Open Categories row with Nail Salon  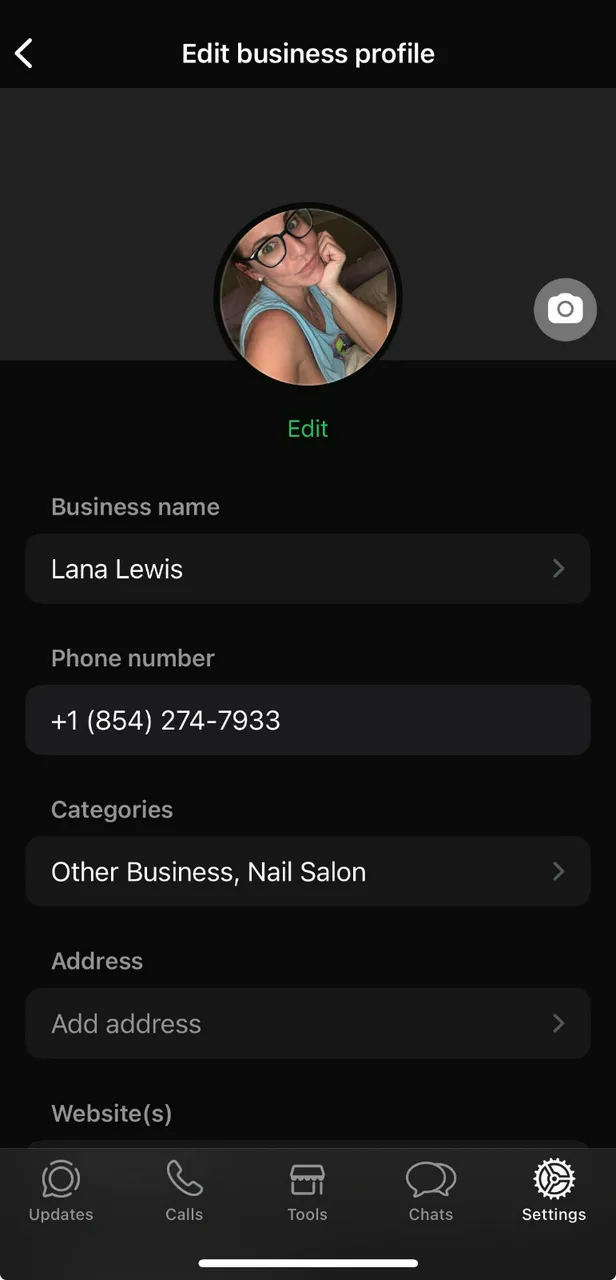[x=307, y=872]
